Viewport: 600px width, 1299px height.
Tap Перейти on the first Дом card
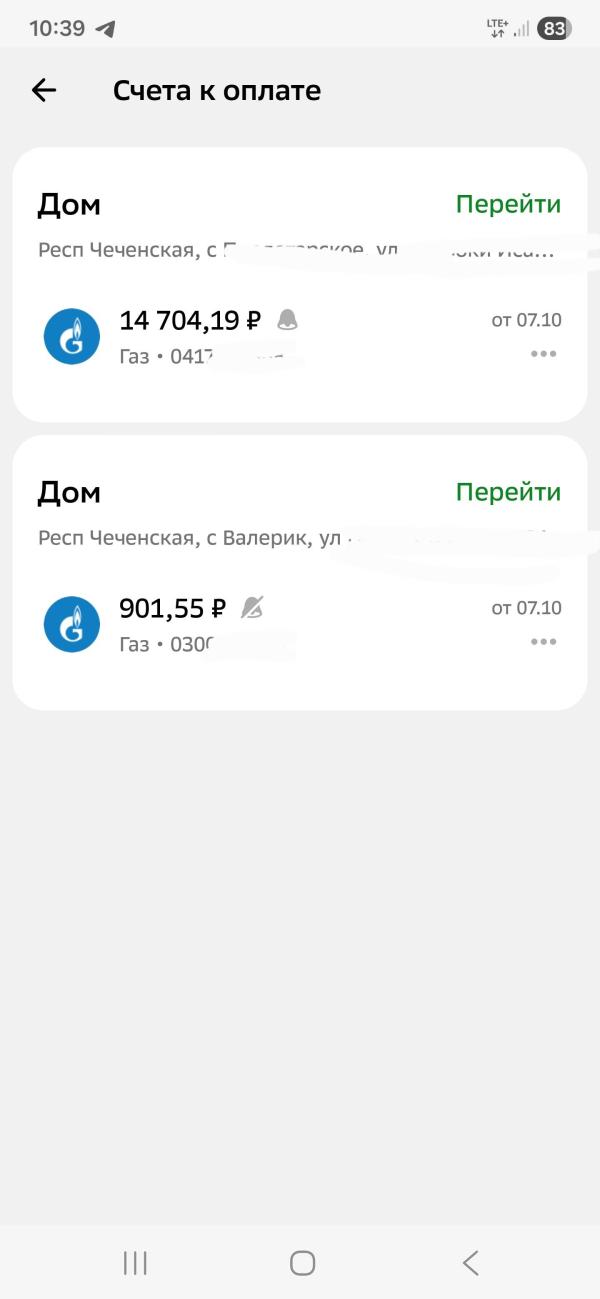tap(508, 204)
